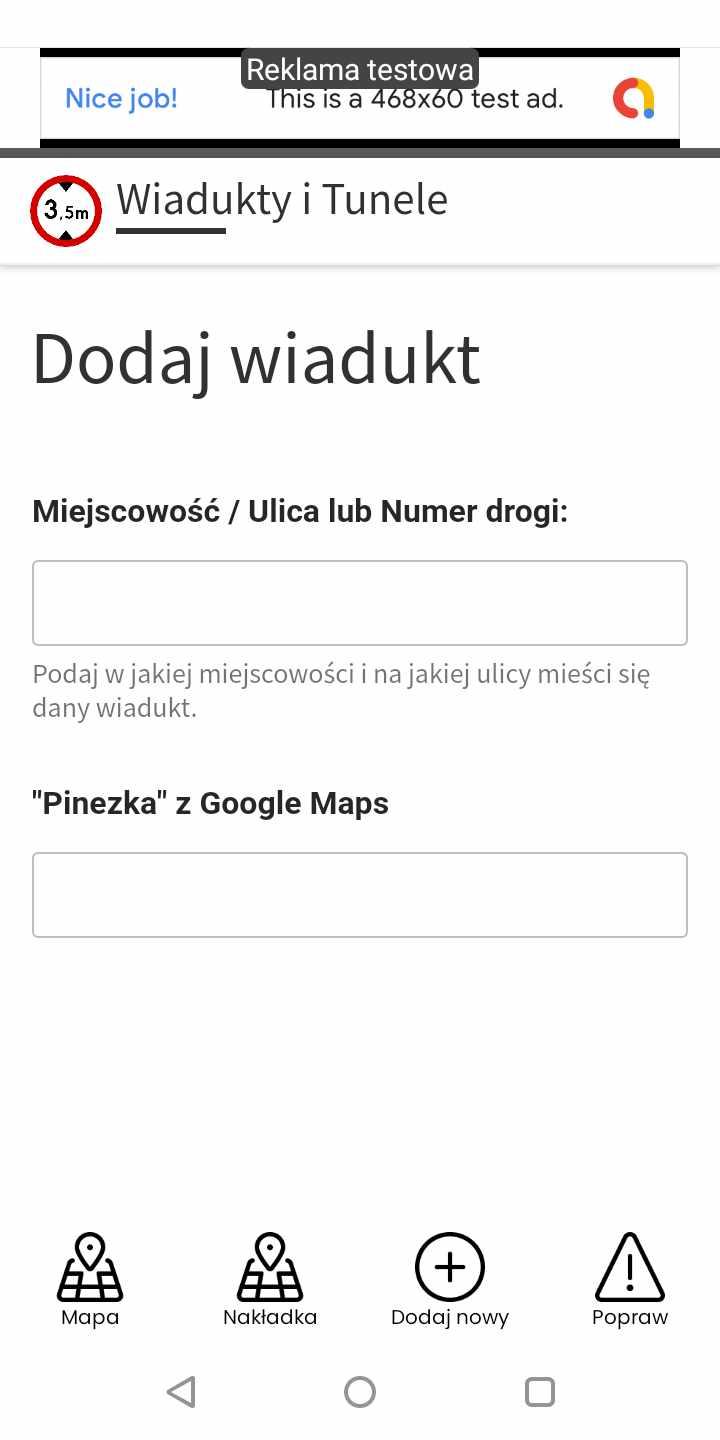The image size is (720, 1440).
Task: Tap the system home button
Action: pos(360,1392)
